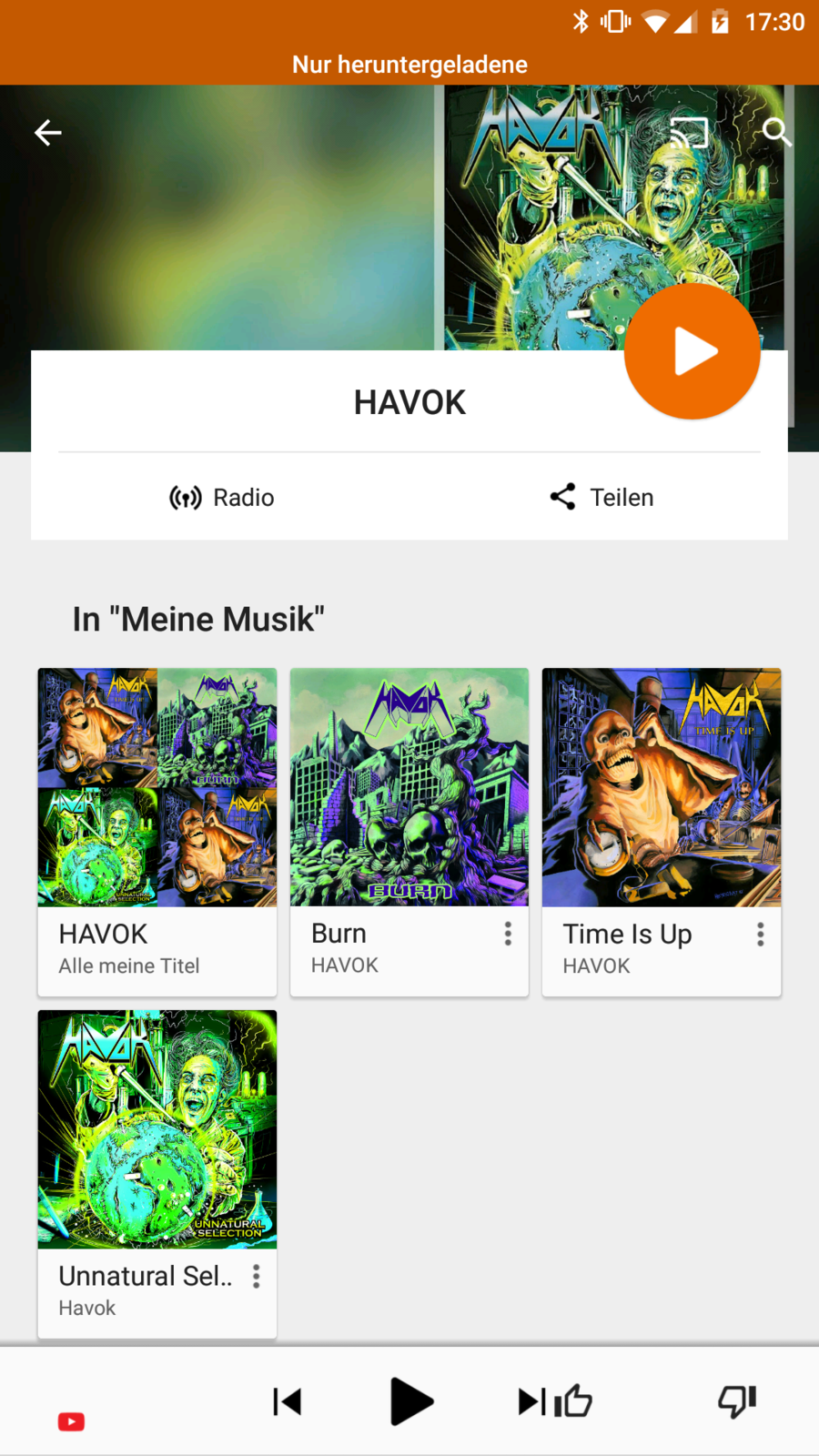Viewport: 819px width, 1456px height.
Task: Open options menu for Unnatural Selection
Action: click(257, 1277)
